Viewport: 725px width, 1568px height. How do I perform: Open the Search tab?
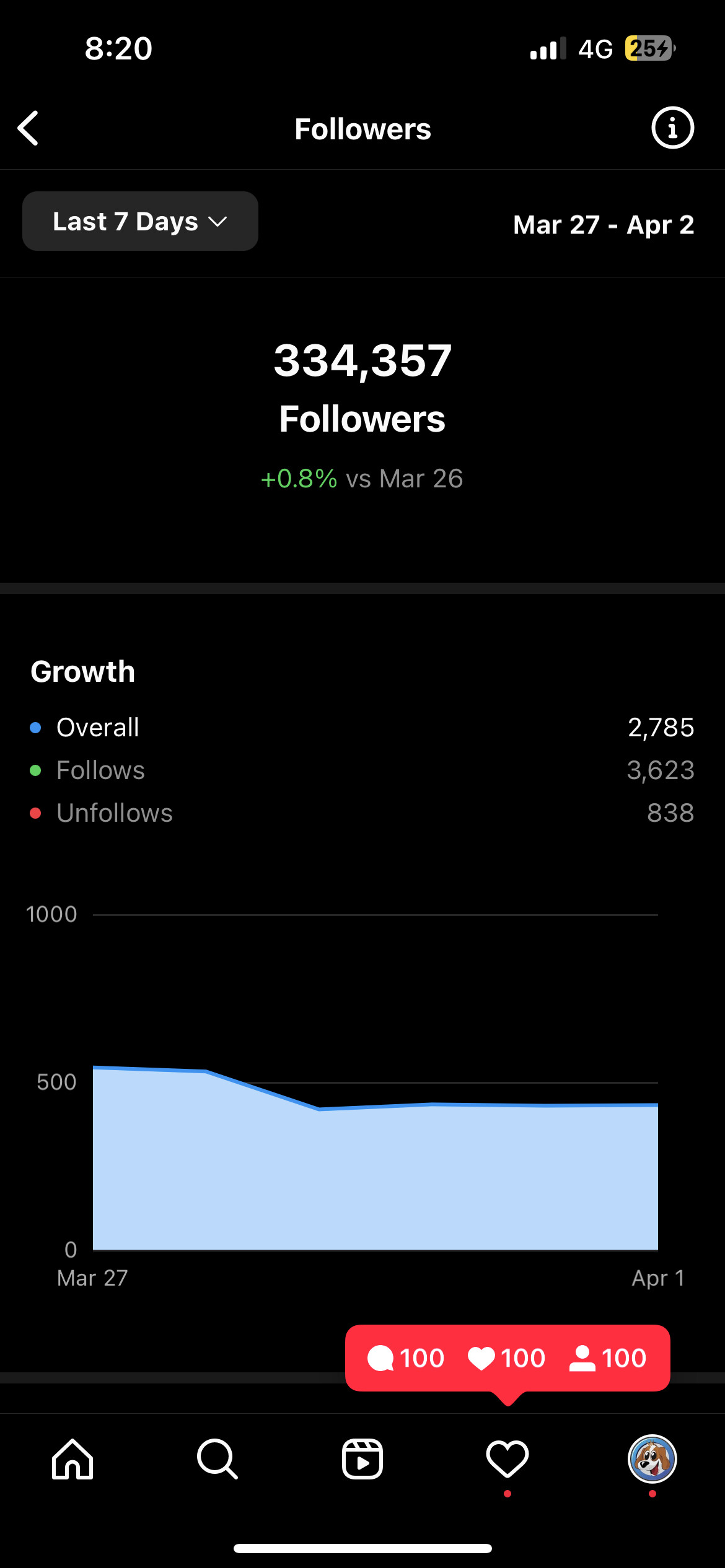point(217,1459)
